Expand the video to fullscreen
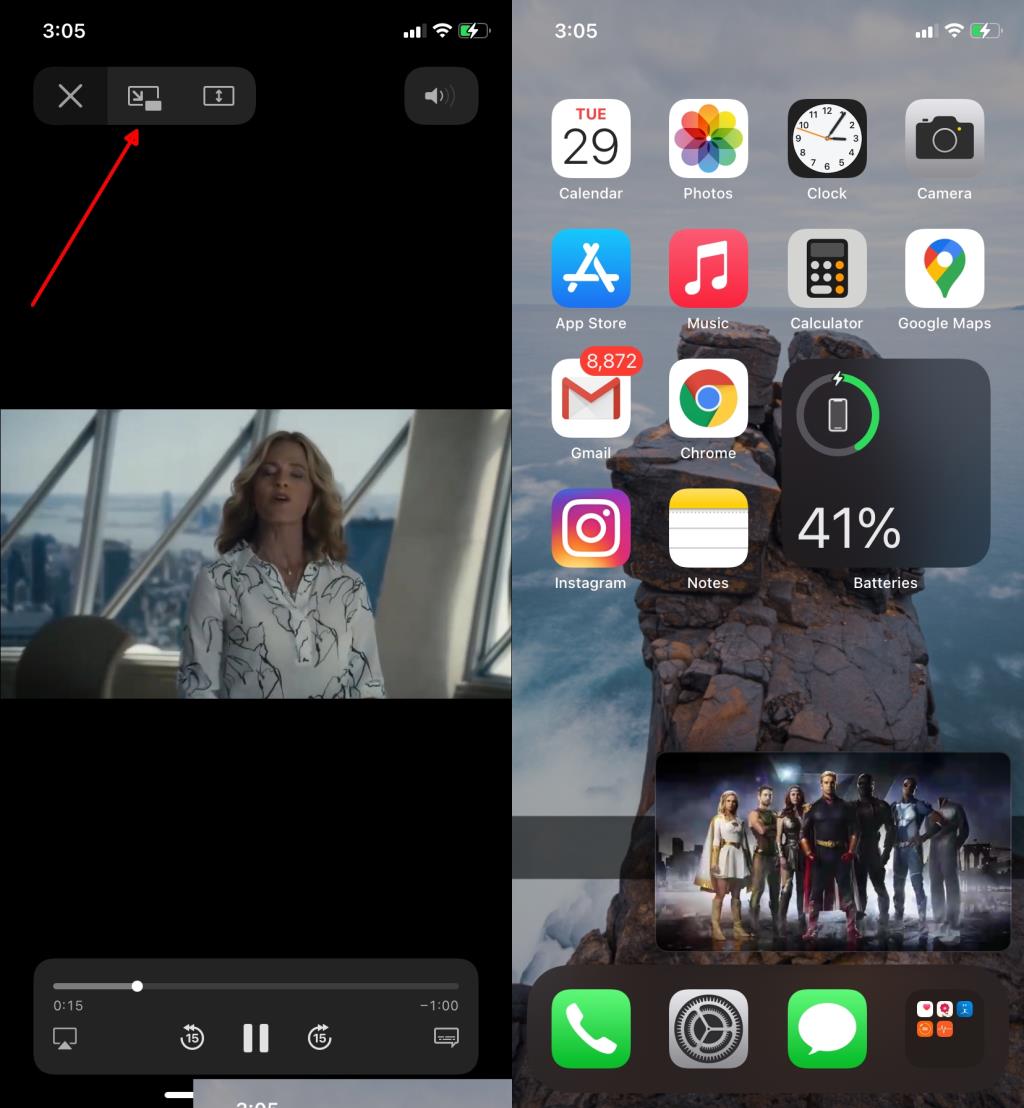Image resolution: width=1024 pixels, height=1108 pixels. point(217,96)
